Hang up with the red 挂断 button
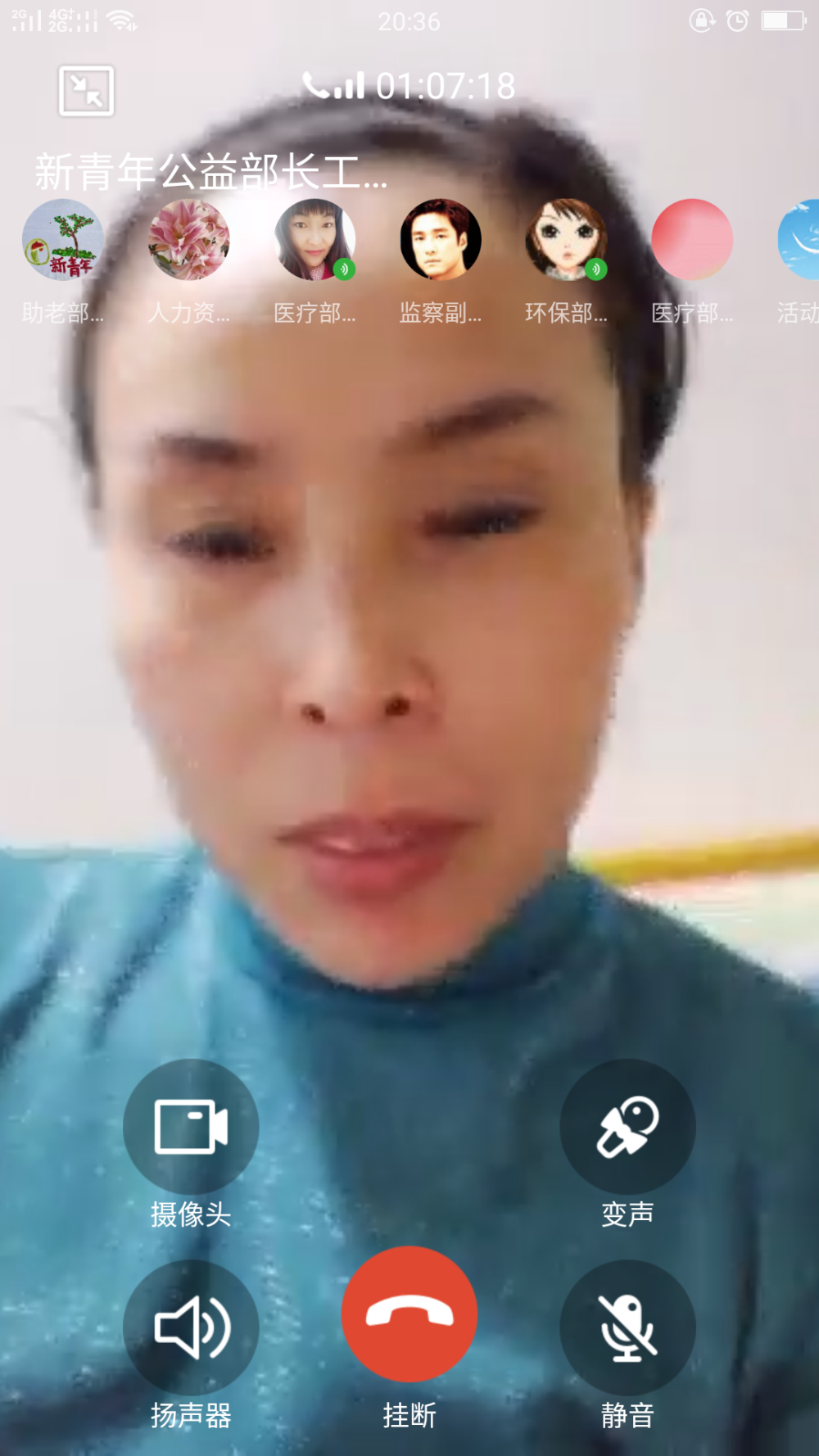The width and height of the screenshot is (819, 1456). click(x=409, y=1314)
